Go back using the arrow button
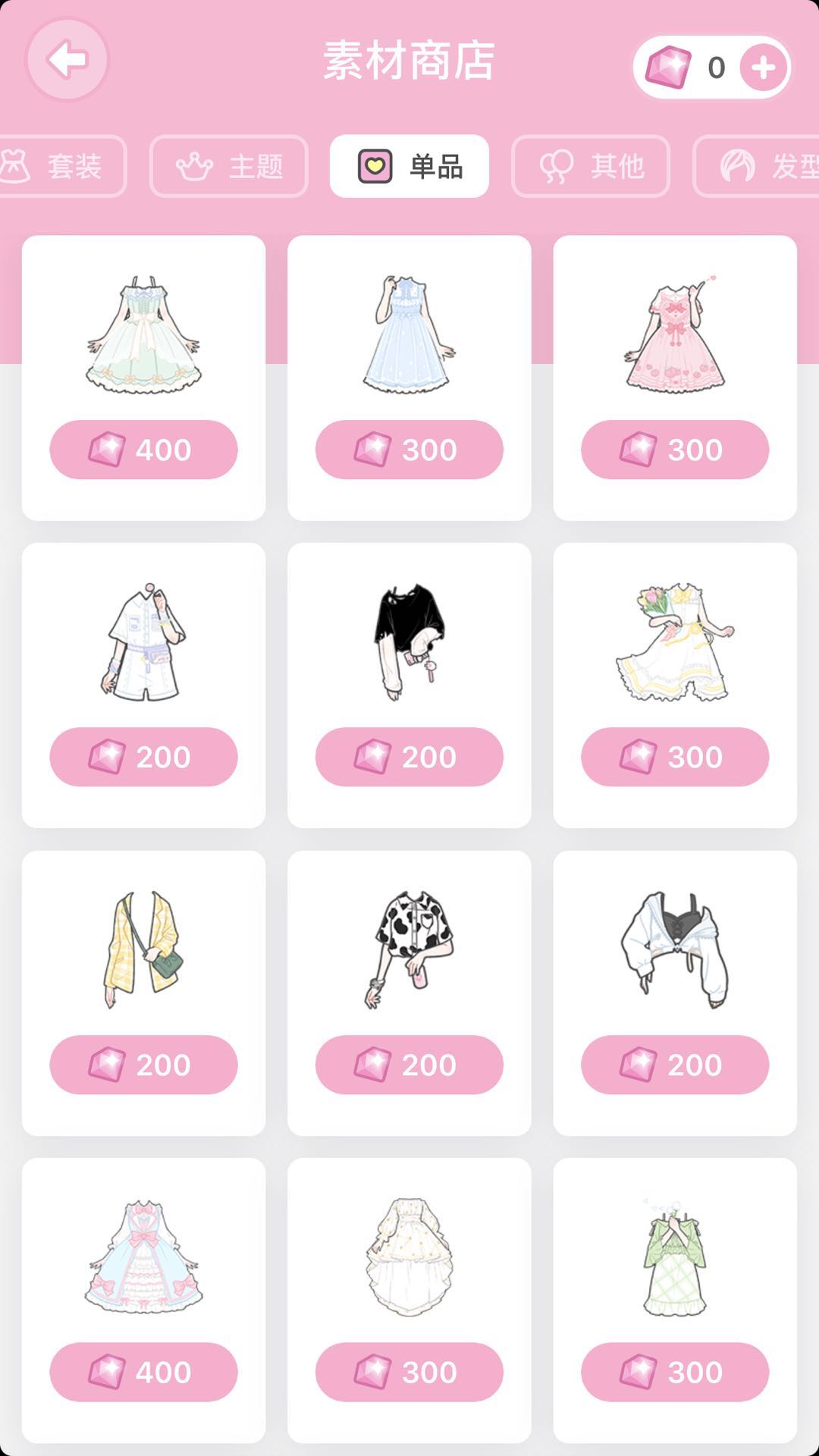Image resolution: width=819 pixels, height=1456 pixels. pyautogui.click(x=67, y=60)
